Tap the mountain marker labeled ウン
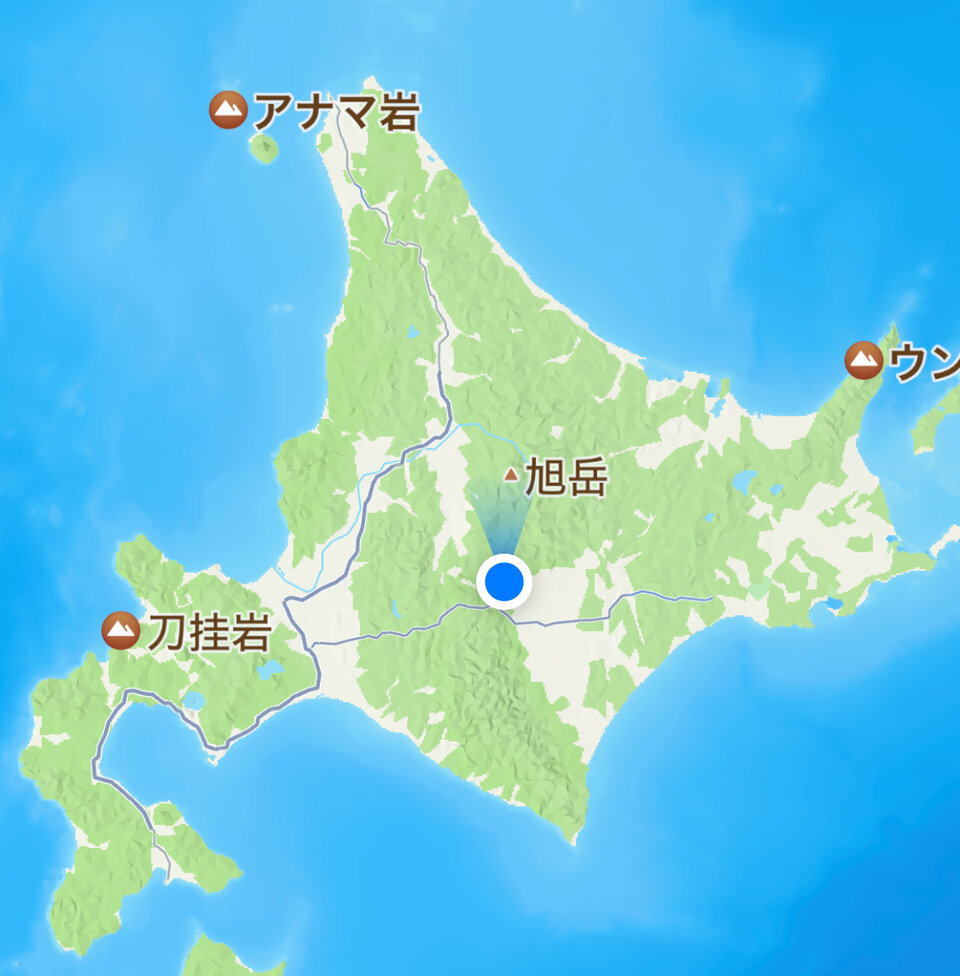Screen dimensions: 960x976 pos(863,360)
